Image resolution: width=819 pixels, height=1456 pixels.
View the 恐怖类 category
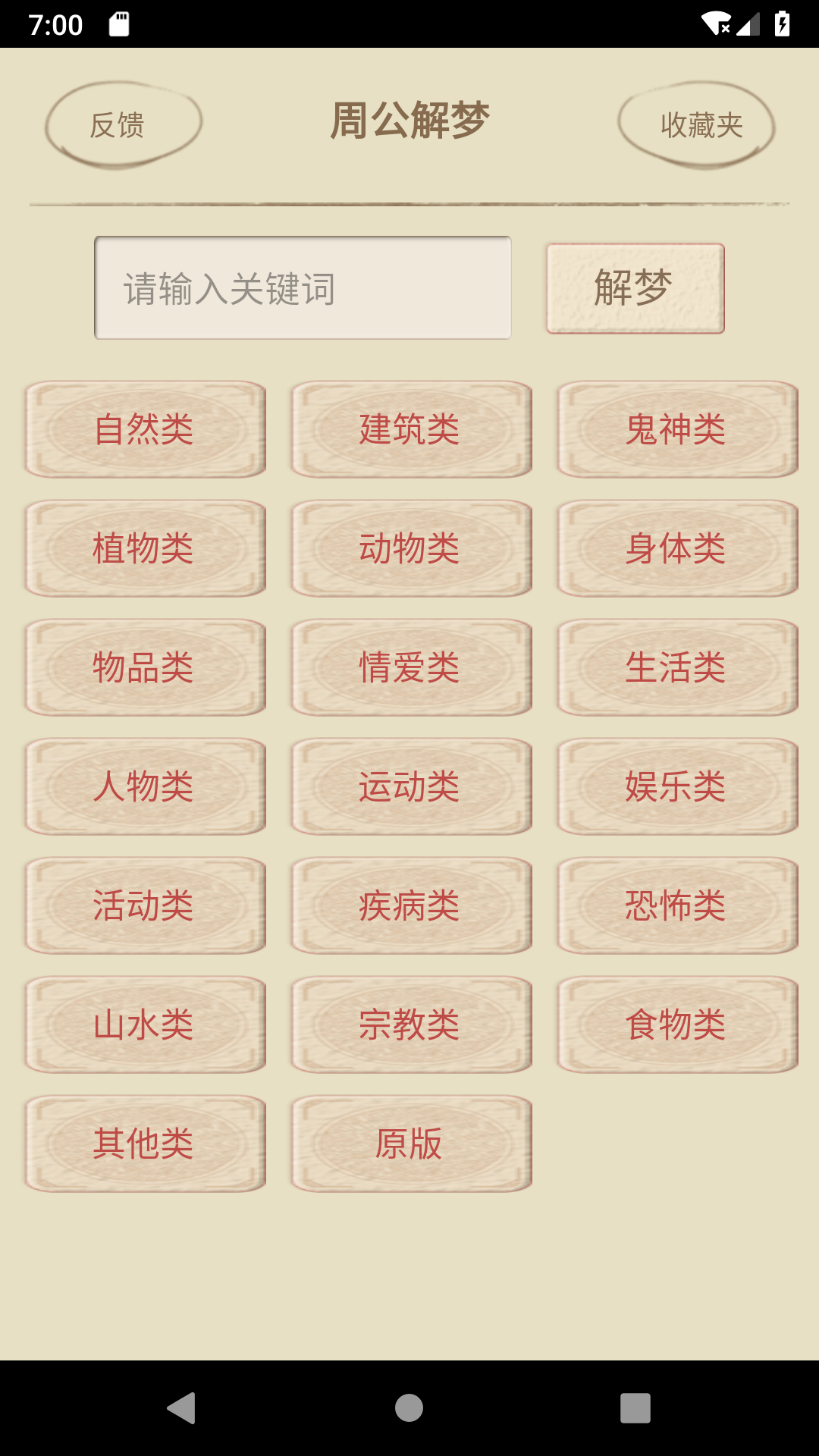(x=677, y=905)
